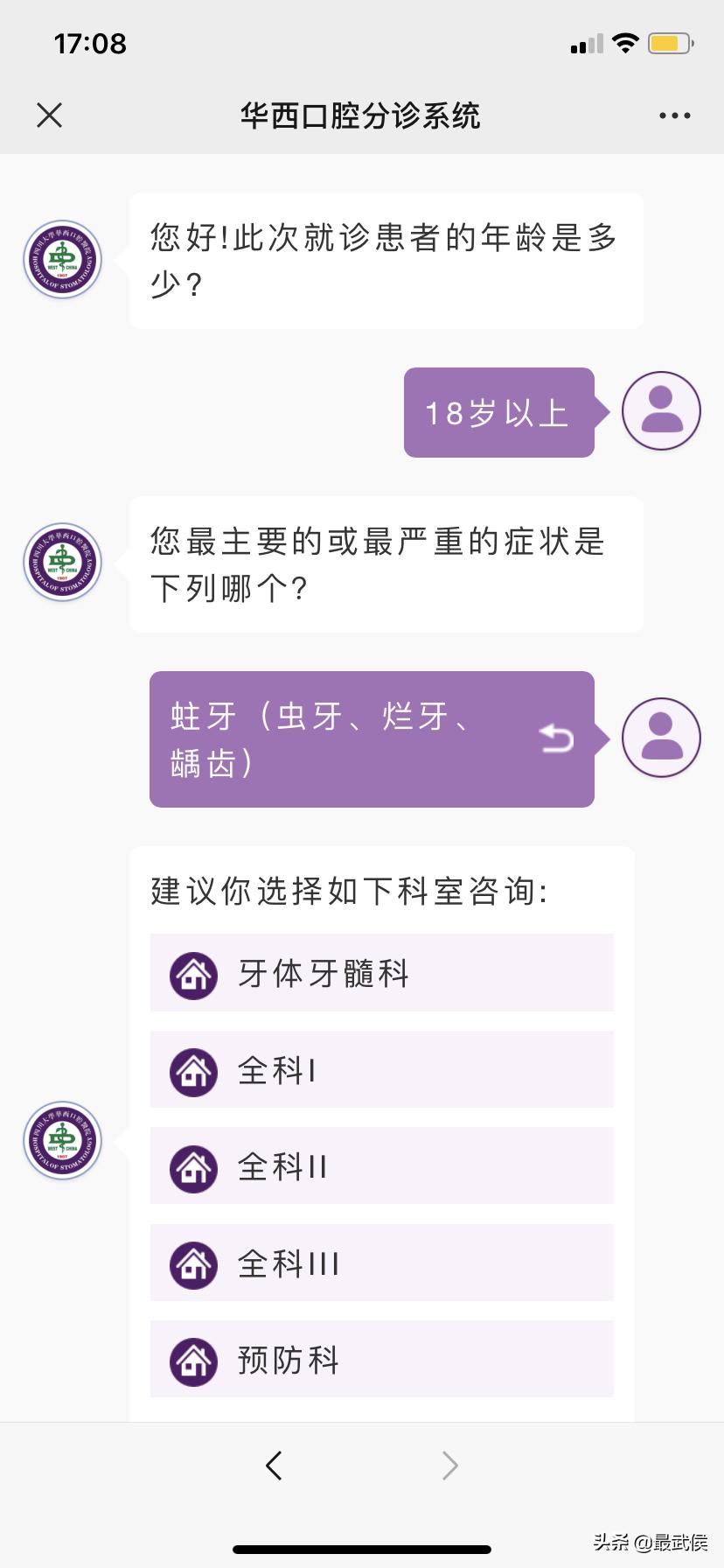Image resolution: width=724 pixels, height=1568 pixels.
Task: Select the 18岁以上 message bubble
Action: pyautogui.click(x=498, y=410)
